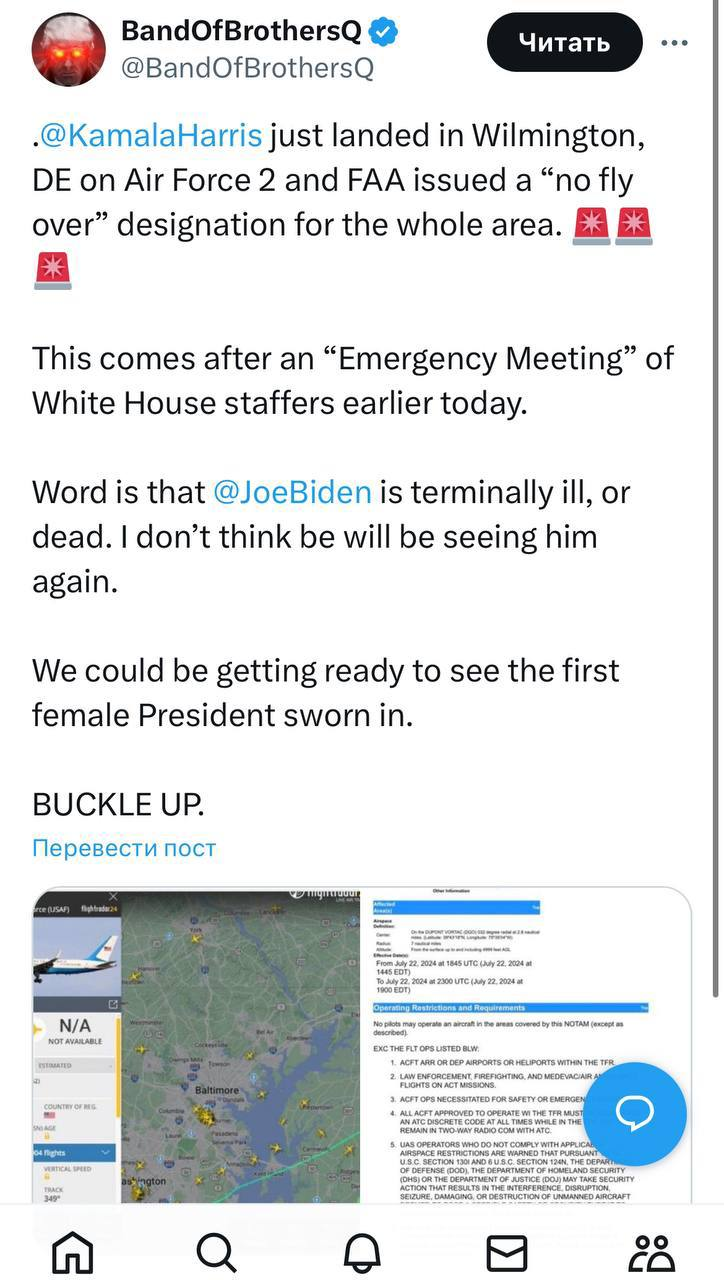The height and width of the screenshot is (1280, 724).
Task: Follow BandOfBrothersQ with the Читать button
Action: [564, 43]
